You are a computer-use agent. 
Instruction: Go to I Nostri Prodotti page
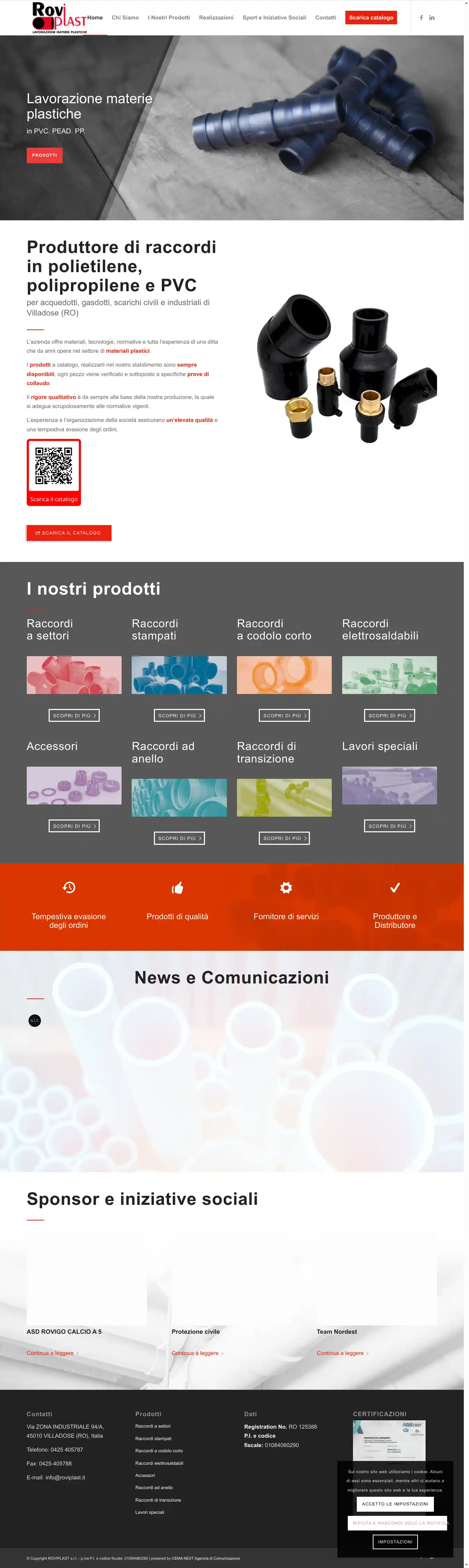coord(168,18)
